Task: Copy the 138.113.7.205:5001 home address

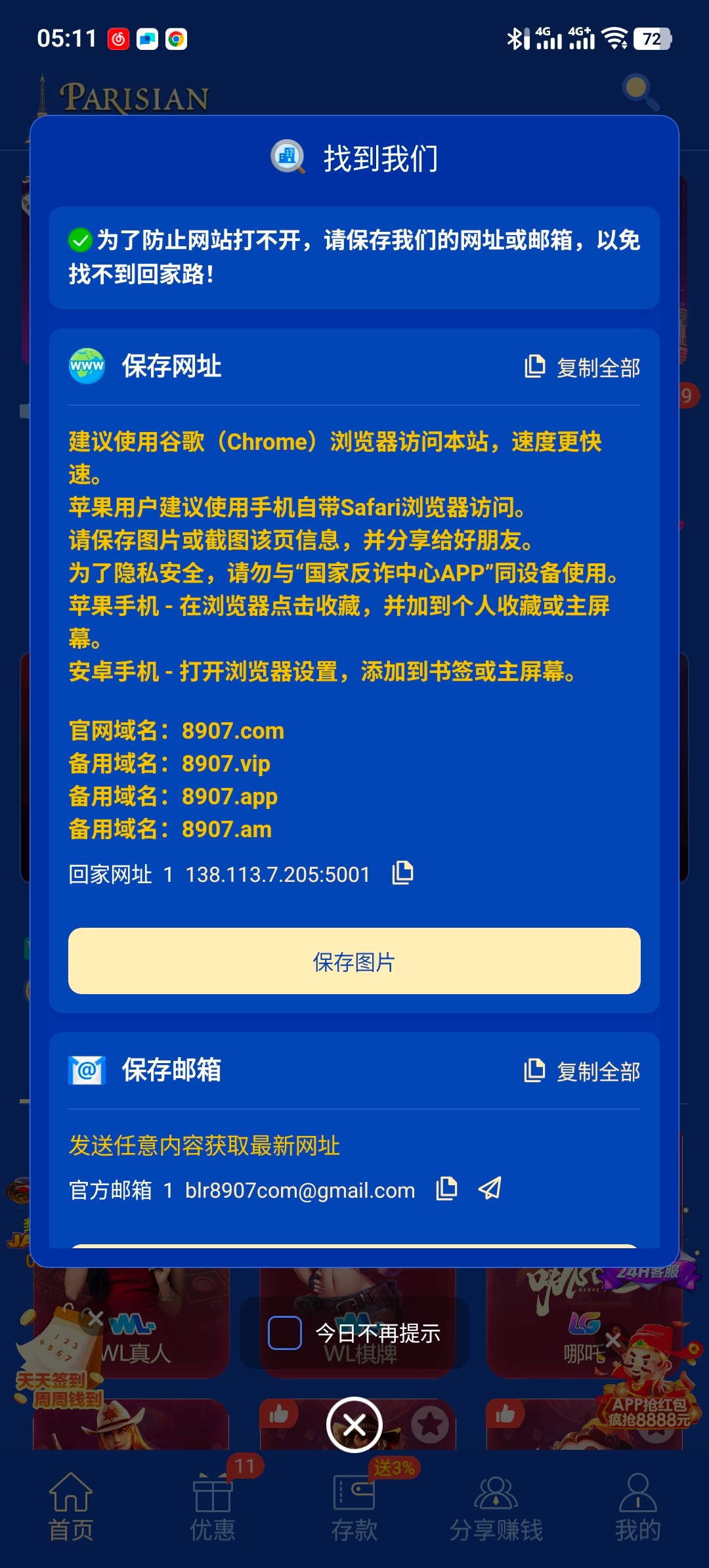Action: pos(402,873)
